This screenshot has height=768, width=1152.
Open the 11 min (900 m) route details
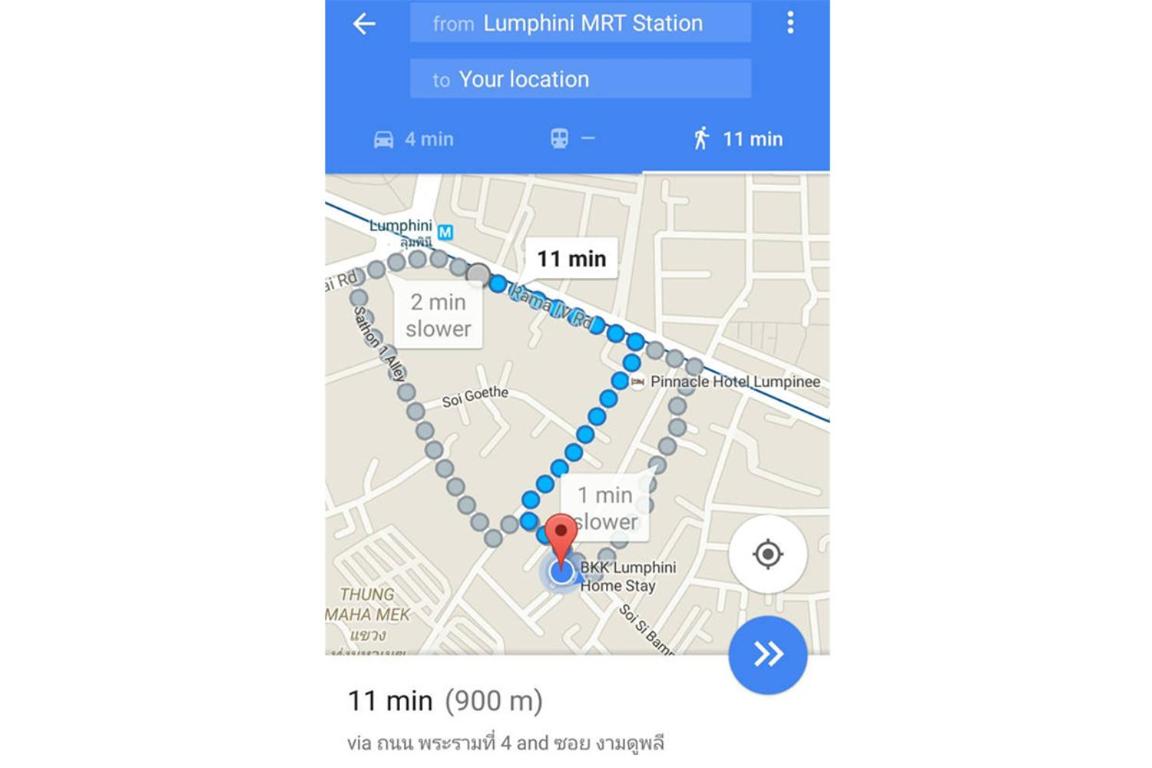445,701
